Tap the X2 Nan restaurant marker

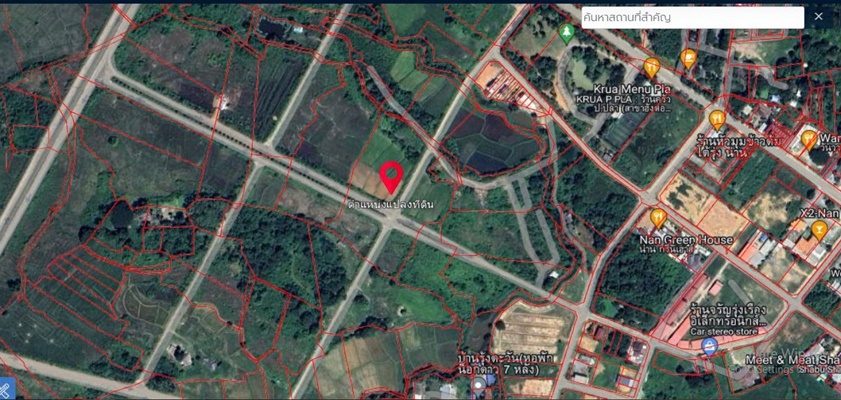pos(819,231)
